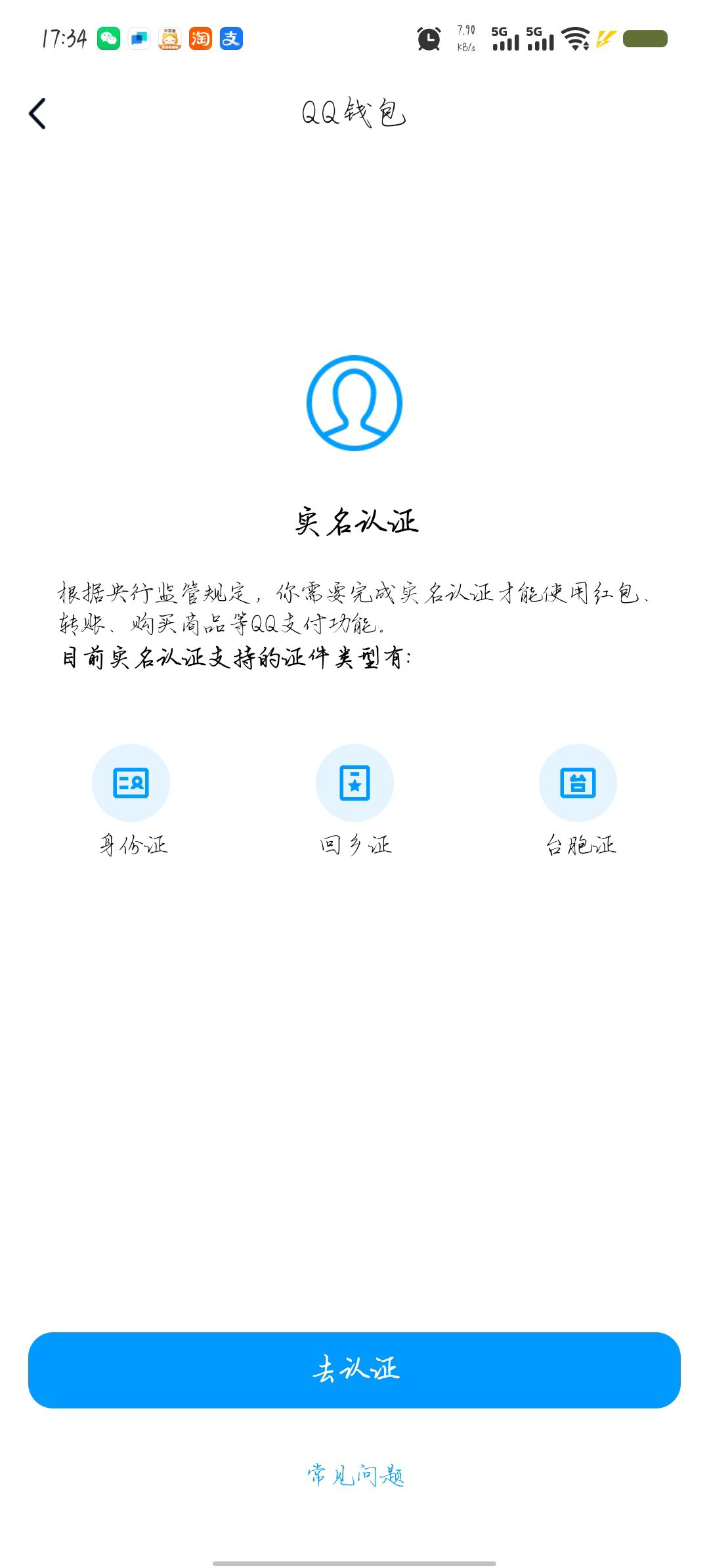The width and height of the screenshot is (709, 1568).
Task: Tap the 17:34 clock display
Action: [64, 38]
